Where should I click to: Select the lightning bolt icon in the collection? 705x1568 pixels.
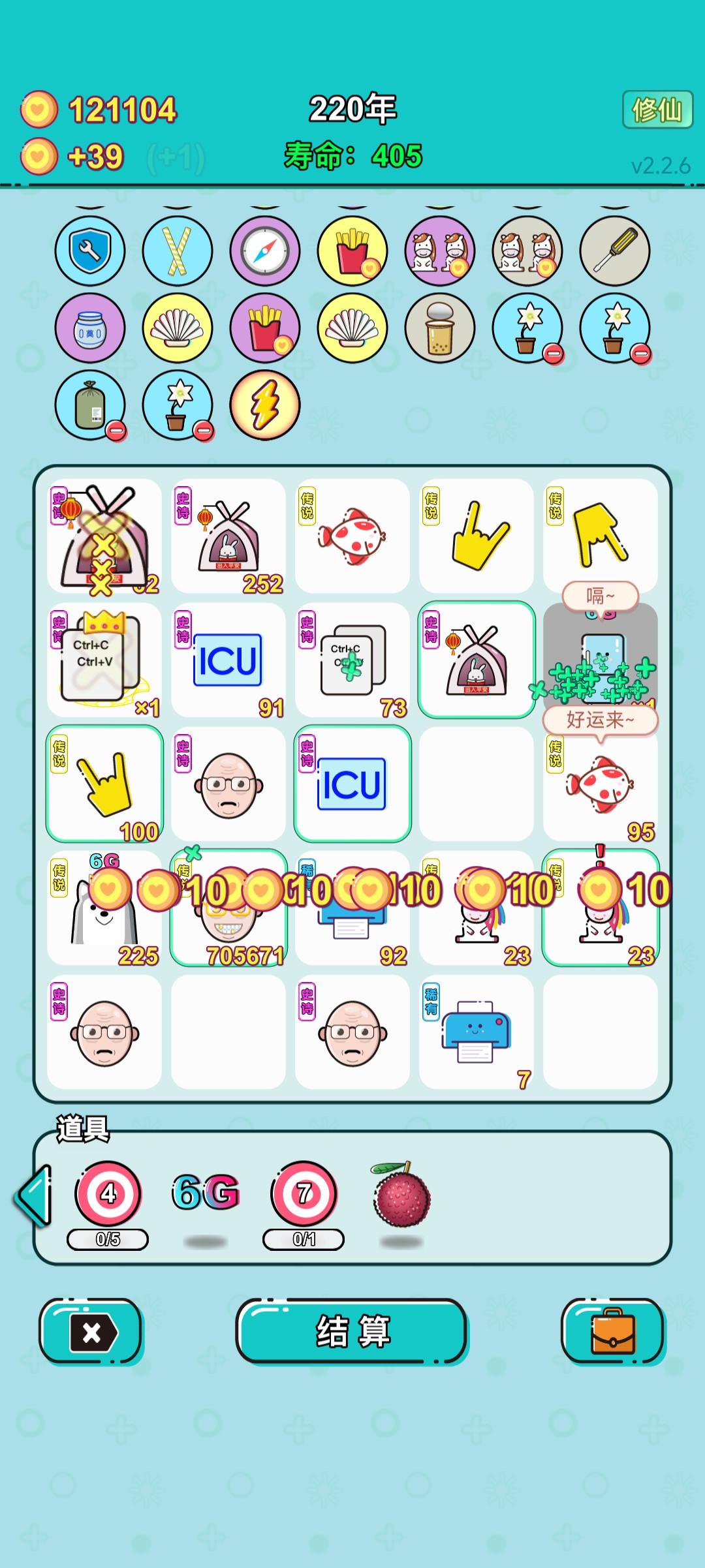tap(266, 405)
